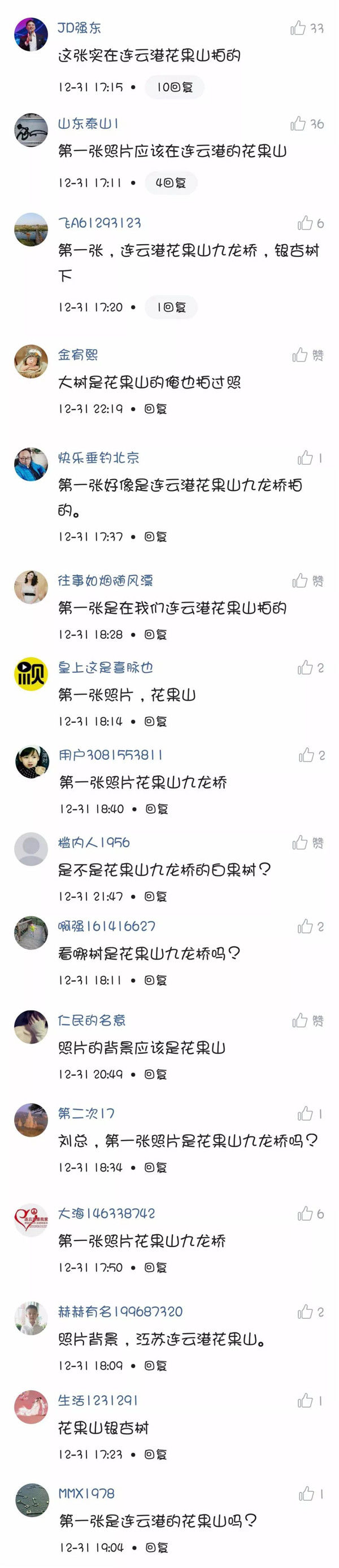339x1568 pixels.
Task: Like 飞A61293123's comment
Action: [x=305, y=223]
